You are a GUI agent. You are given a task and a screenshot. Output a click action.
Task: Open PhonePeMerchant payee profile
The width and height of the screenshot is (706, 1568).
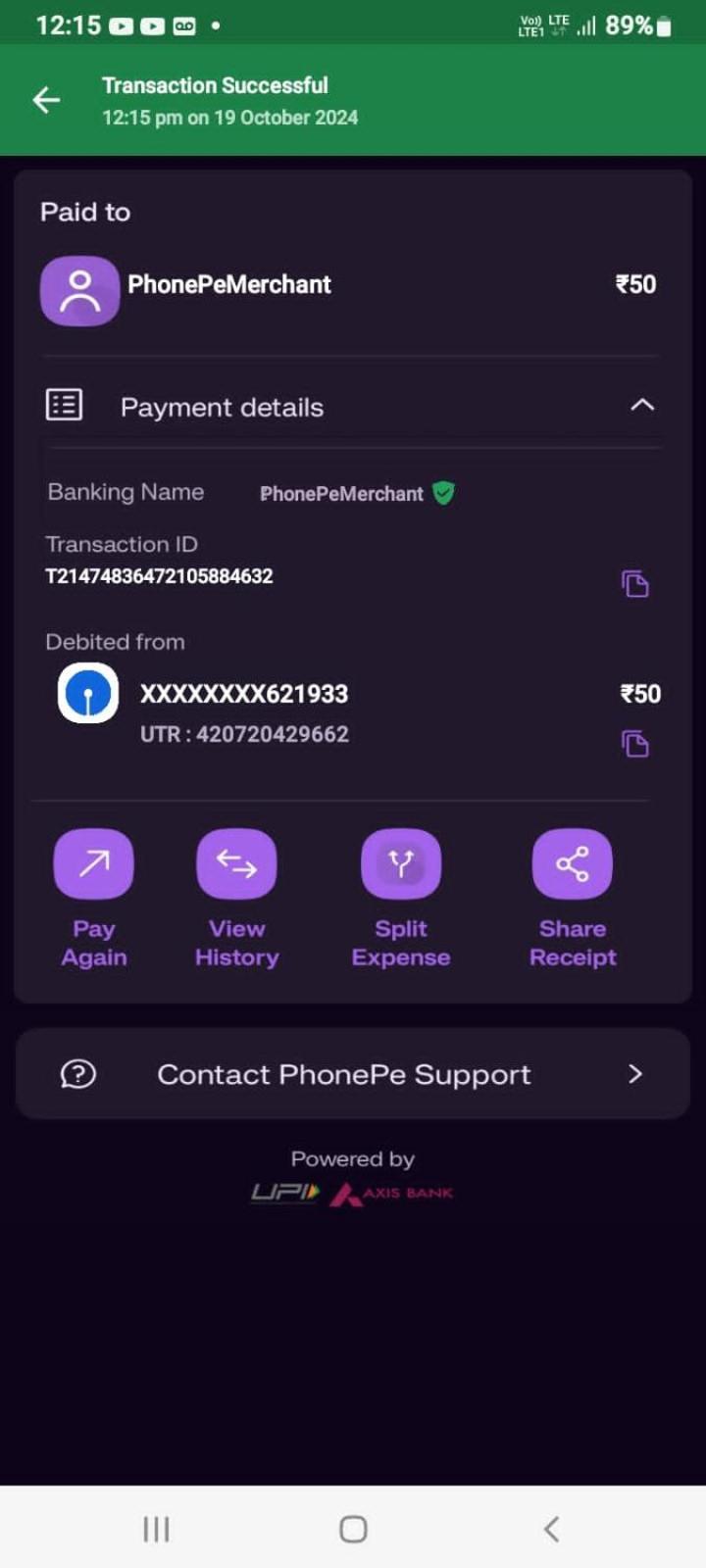pos(80,290)
